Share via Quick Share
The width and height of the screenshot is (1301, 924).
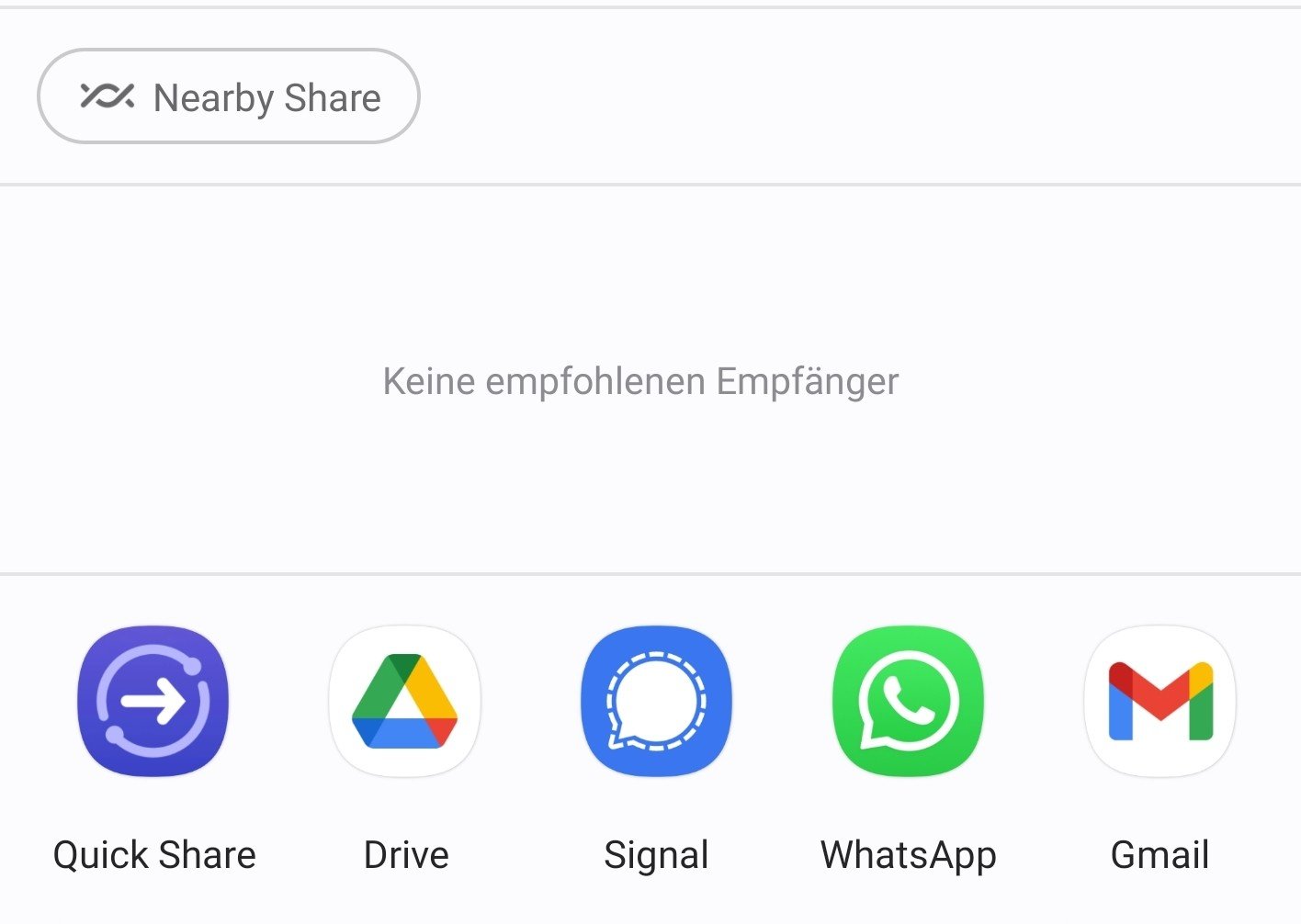tap(153, 702)
